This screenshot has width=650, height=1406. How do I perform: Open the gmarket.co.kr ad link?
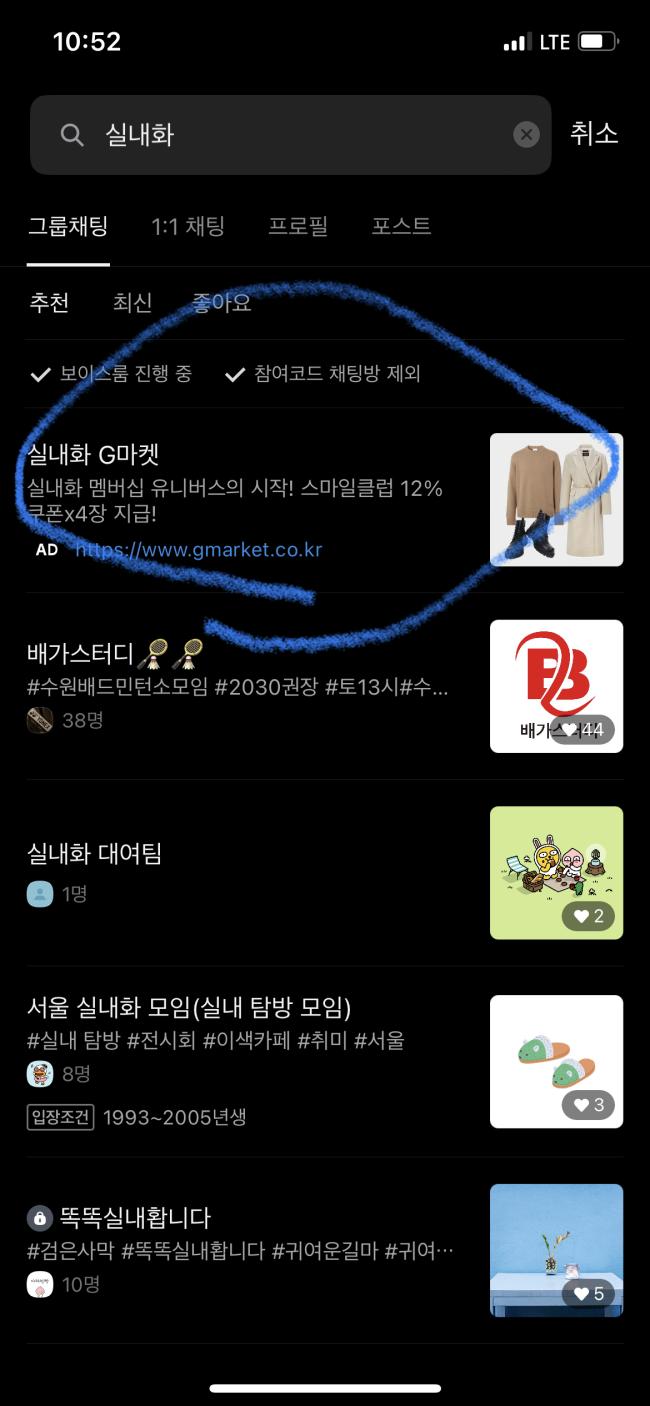[199, 549]
